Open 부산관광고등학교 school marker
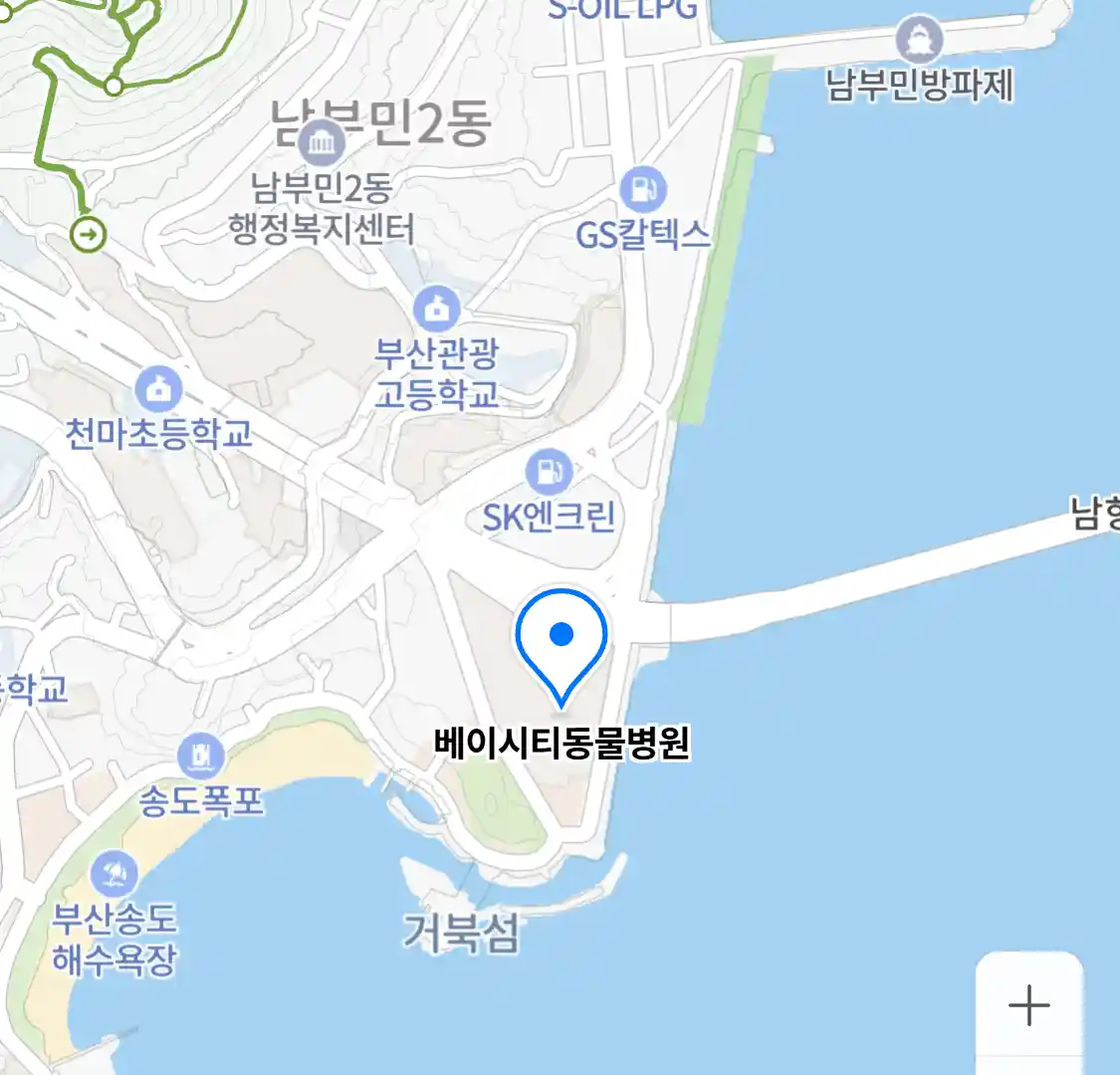This screenshot has width=1120, height=1075. tap(436, 310)
